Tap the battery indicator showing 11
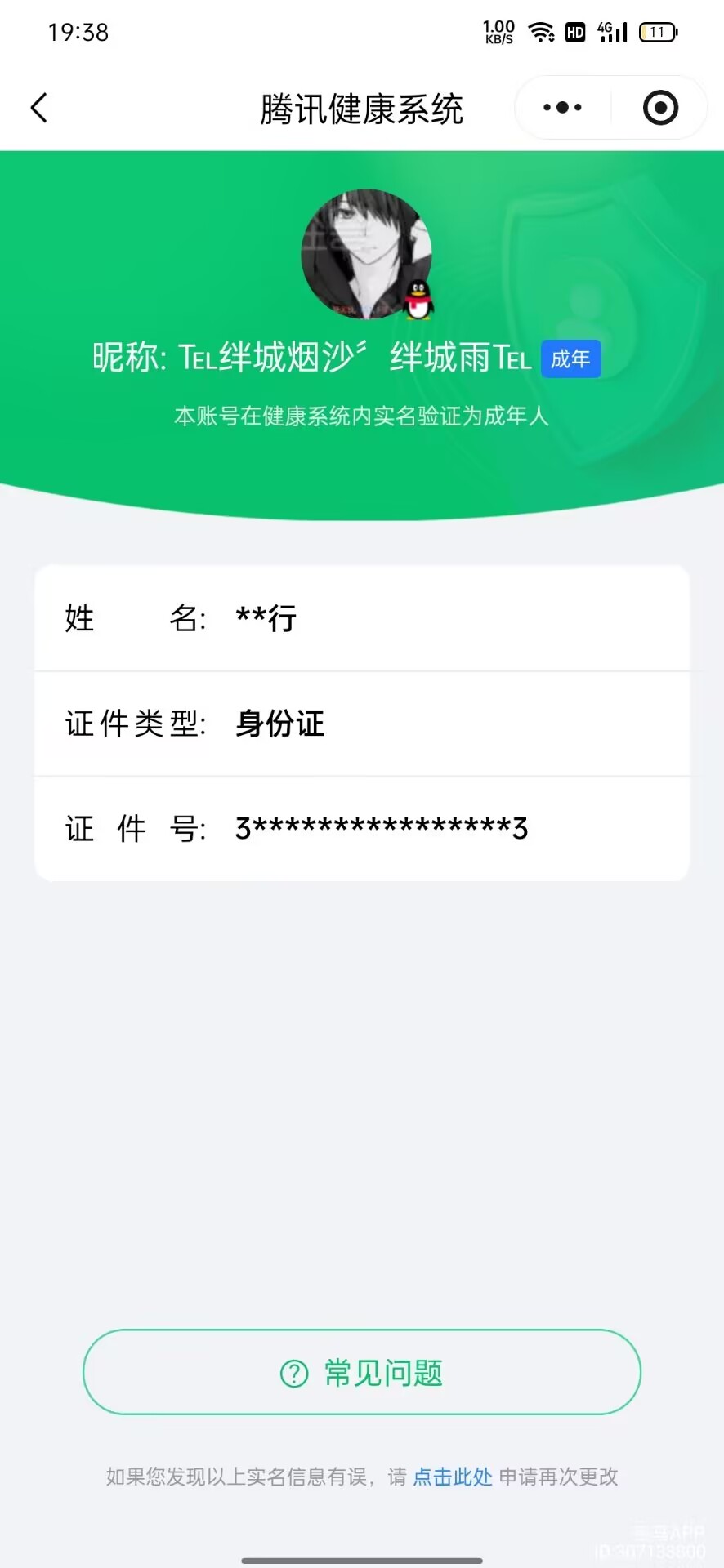Image resolution: width=724 pixels, height=1568 pixels. 659,32
